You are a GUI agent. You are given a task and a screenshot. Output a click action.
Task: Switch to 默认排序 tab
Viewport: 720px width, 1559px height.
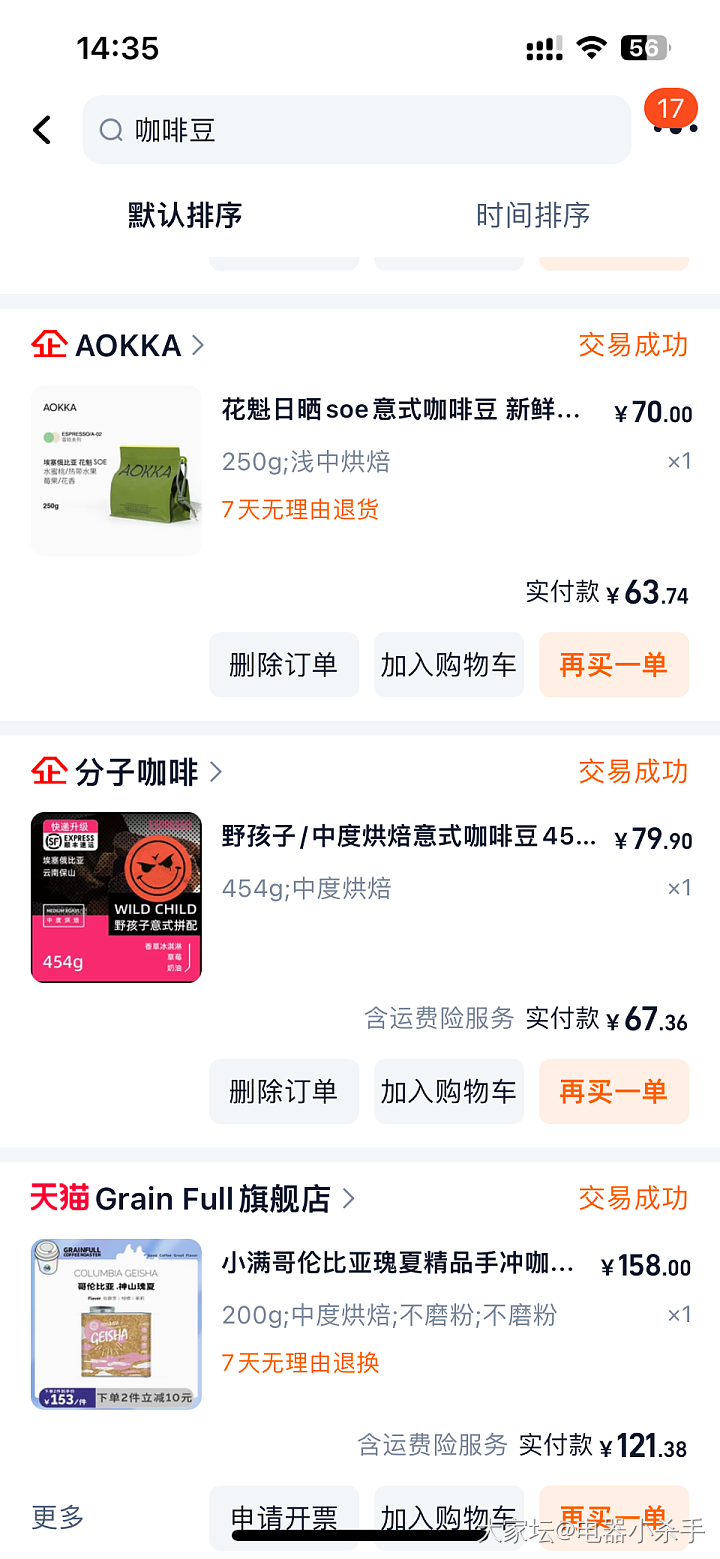coord(185,215)
